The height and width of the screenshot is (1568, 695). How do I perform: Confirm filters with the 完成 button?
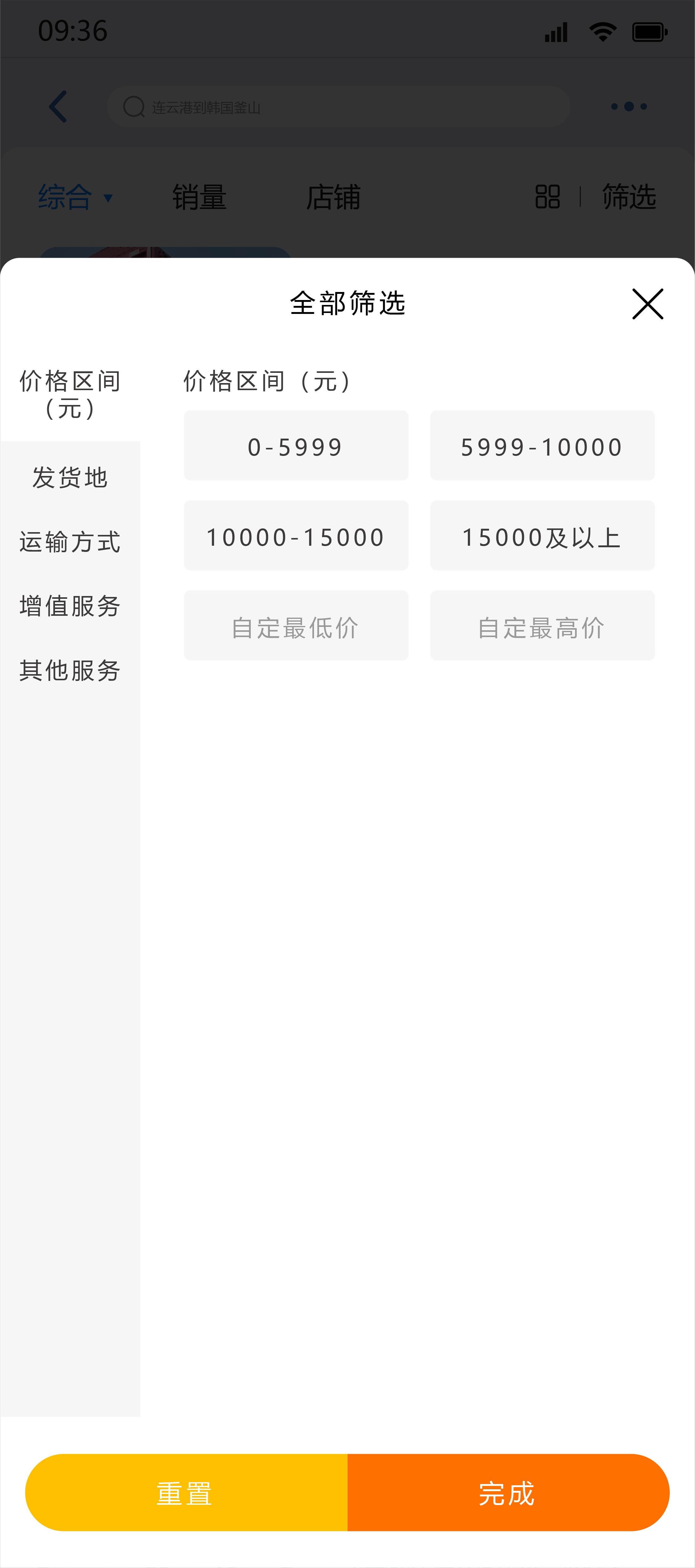[x=508, y=1492]
